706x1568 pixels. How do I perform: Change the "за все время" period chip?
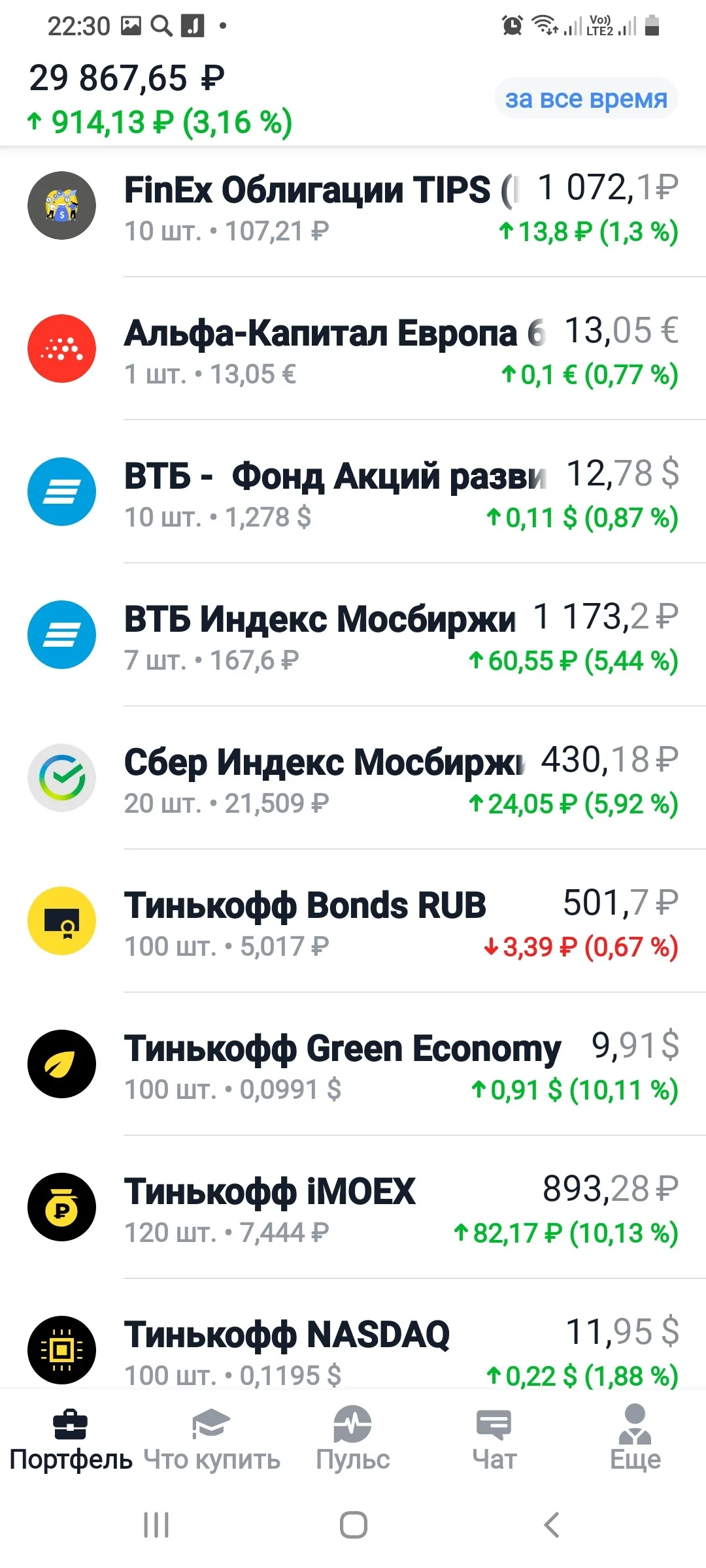coord(586,99)
